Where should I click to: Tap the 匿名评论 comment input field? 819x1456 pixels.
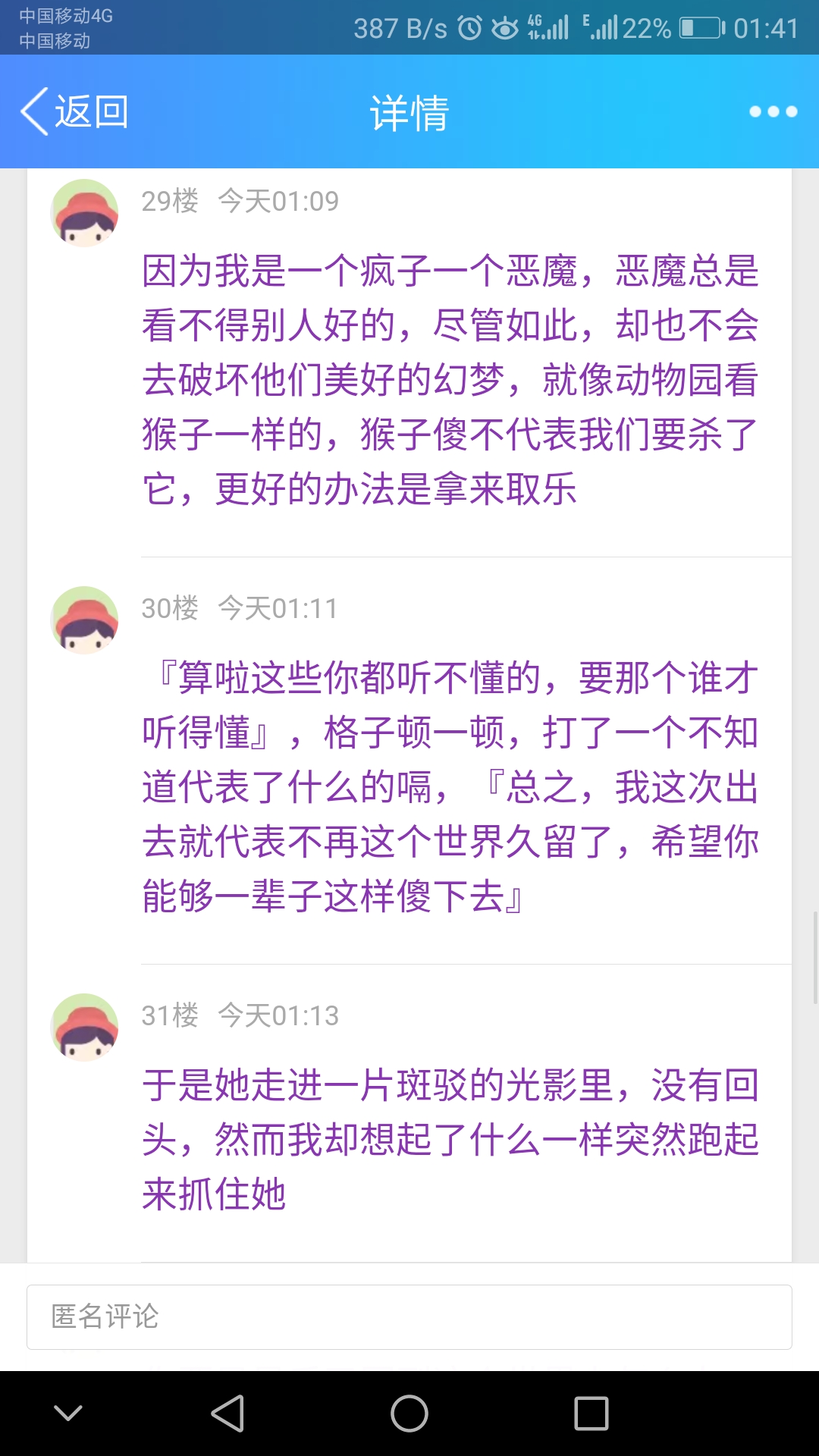[409, 1317]
